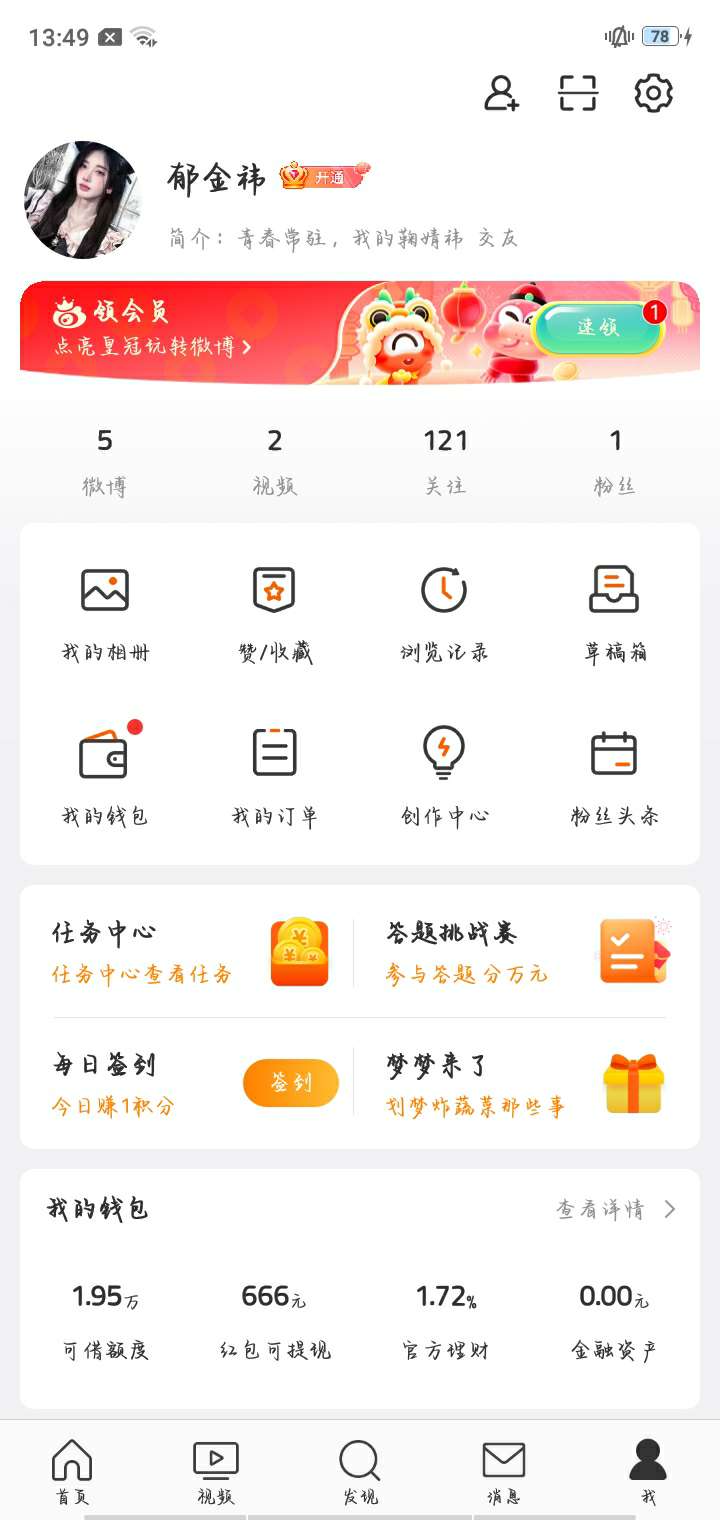View the 关注 list
The width and height of the screenshot is (720, 1520).
445,460
